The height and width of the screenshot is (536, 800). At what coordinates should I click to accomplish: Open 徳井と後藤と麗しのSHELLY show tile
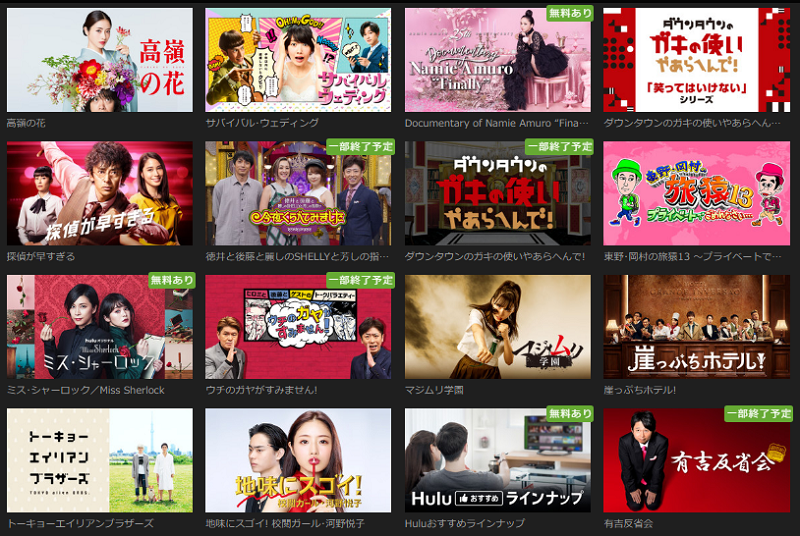click(298, 193)
